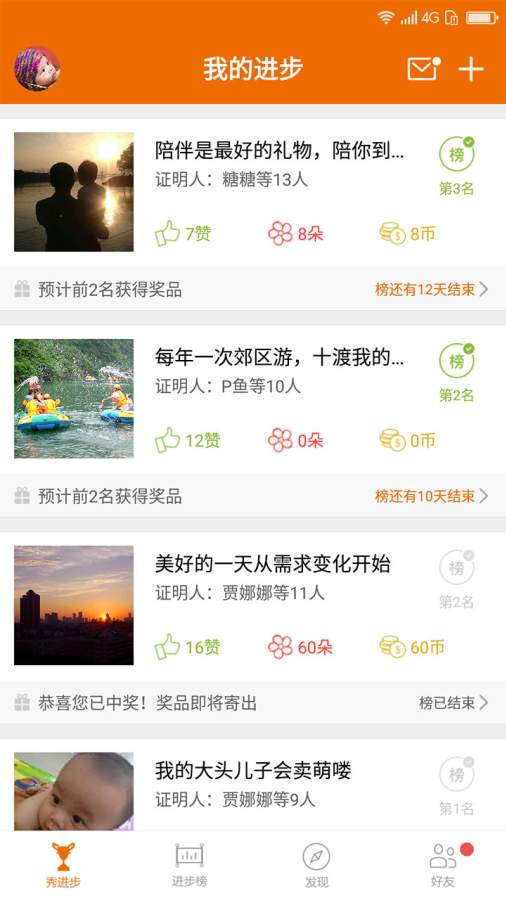
Task: Give flowers on the 8朵 post
Action: 295,234
